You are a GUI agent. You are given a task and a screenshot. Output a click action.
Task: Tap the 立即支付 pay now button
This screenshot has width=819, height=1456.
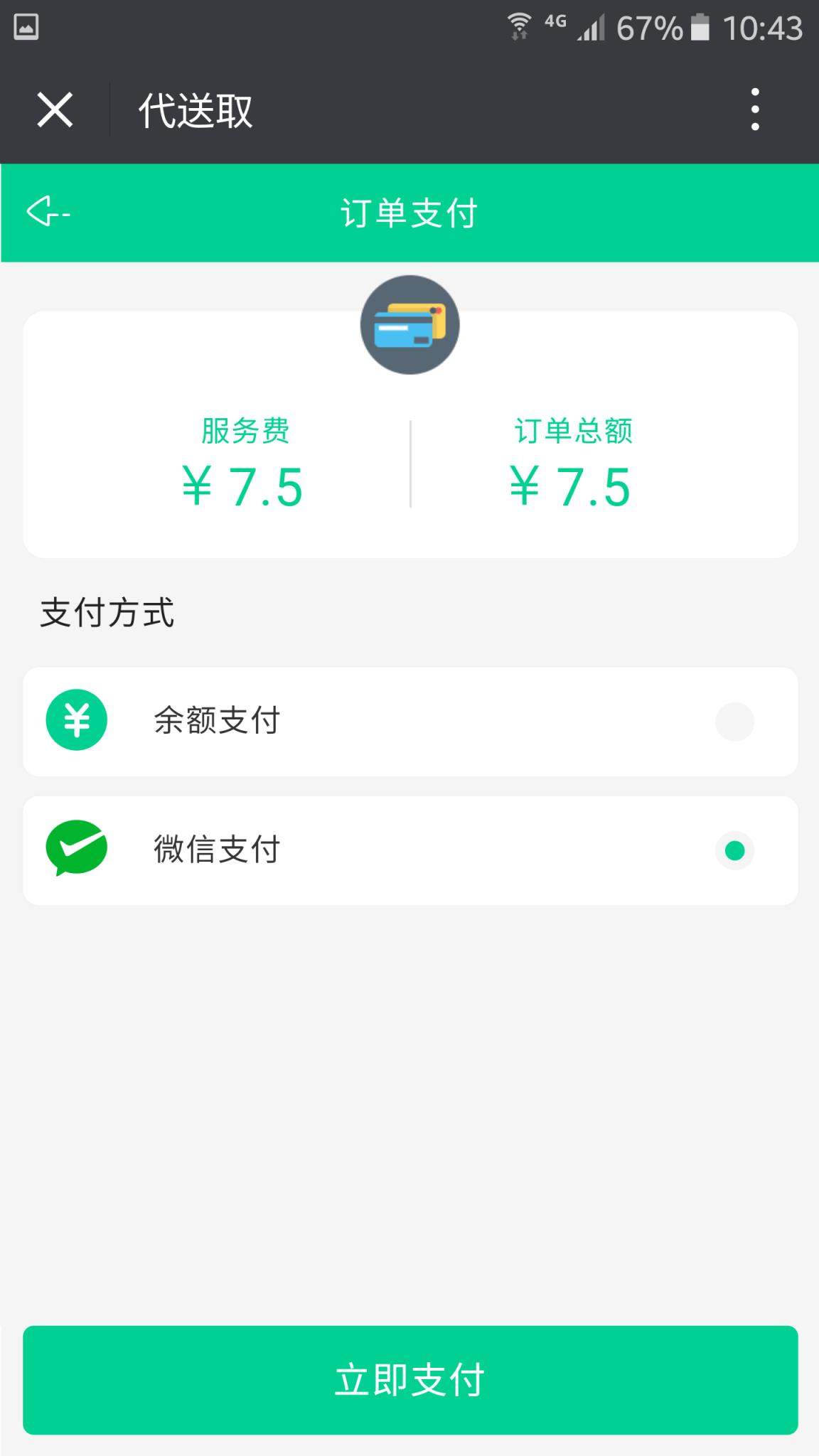pos(409,1378)
